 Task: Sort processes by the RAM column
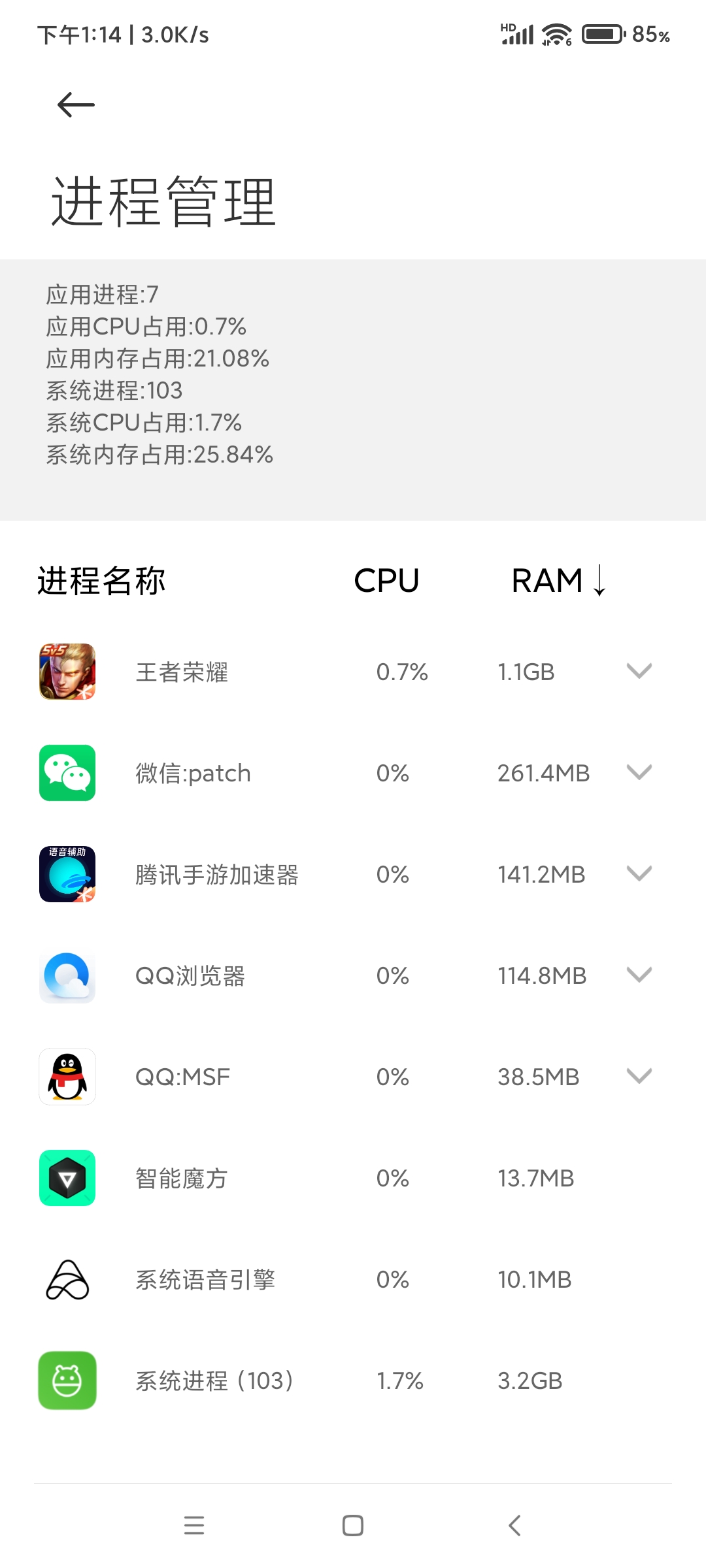559,580
